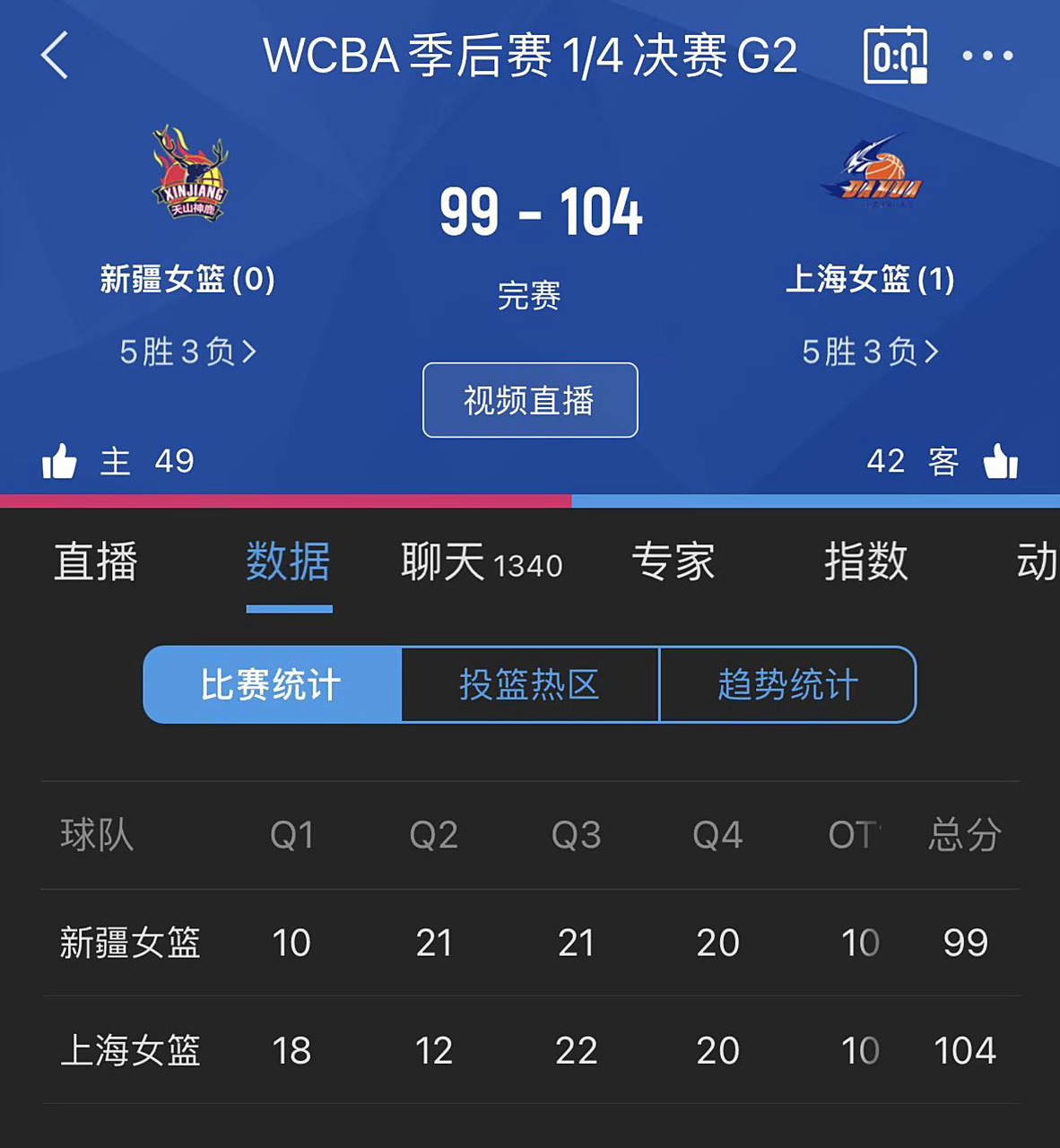Switch to the 专家 tab
Image resolution: width=1060 pixels, height=1148 pixels.
click(x=675, y=563)
